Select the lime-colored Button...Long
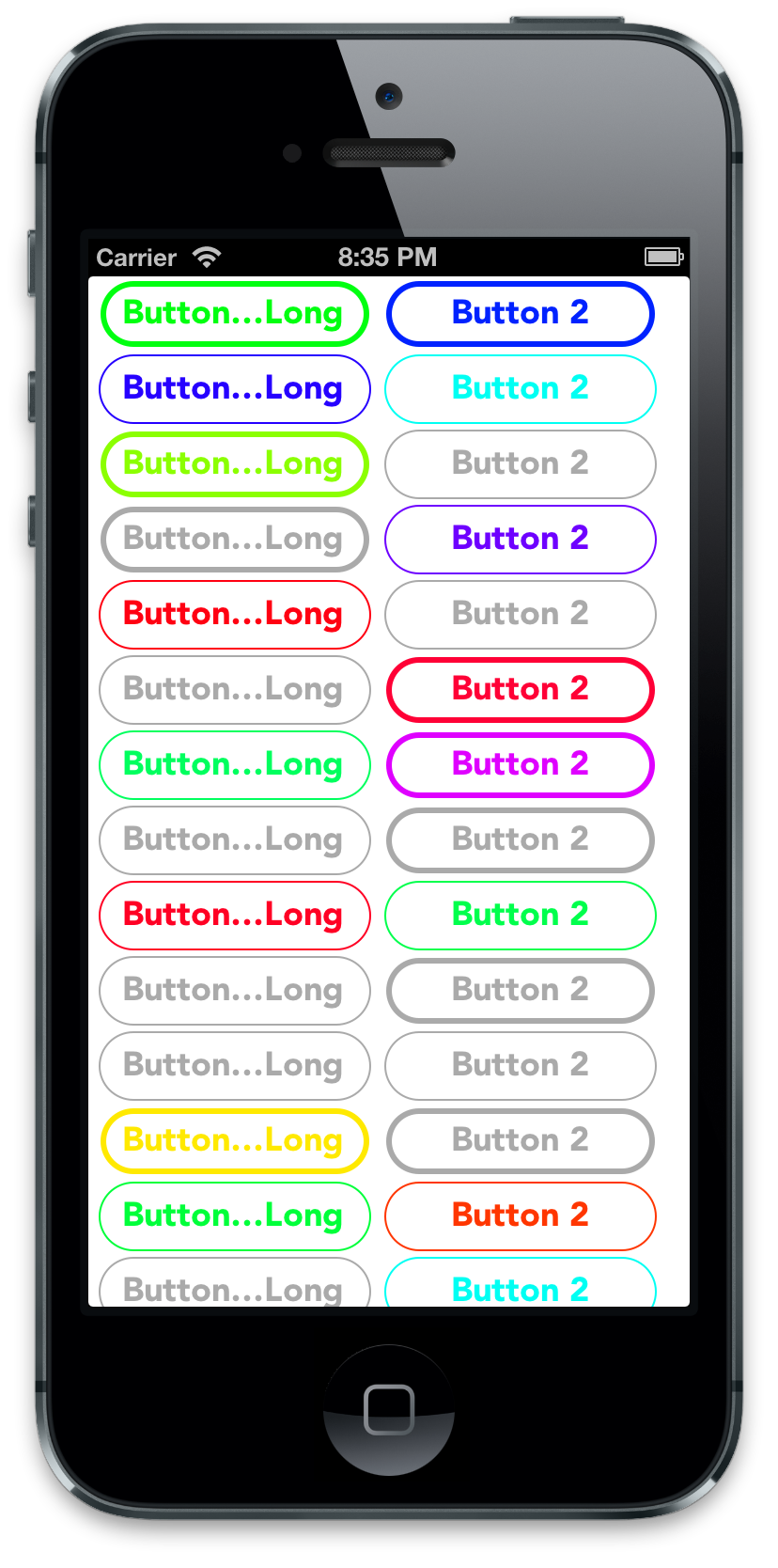778x1568 pixels. (234, 463)
